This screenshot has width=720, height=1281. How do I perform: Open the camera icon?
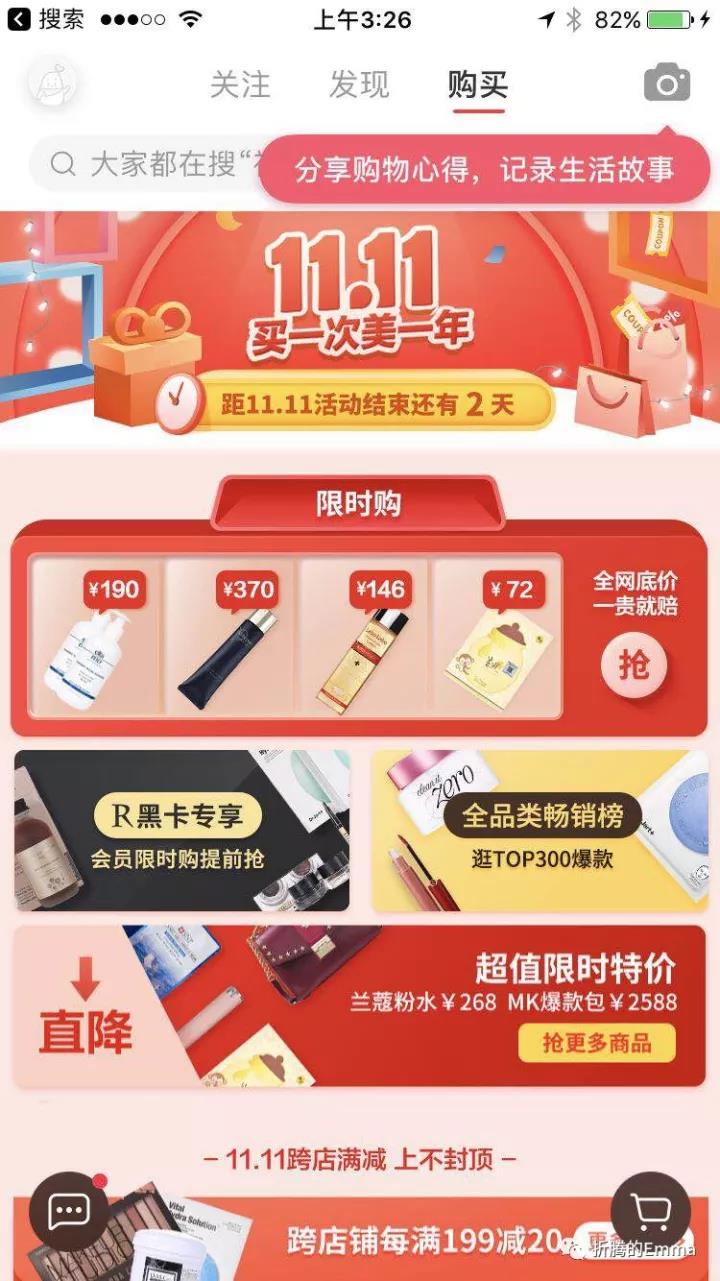point(667,83)
